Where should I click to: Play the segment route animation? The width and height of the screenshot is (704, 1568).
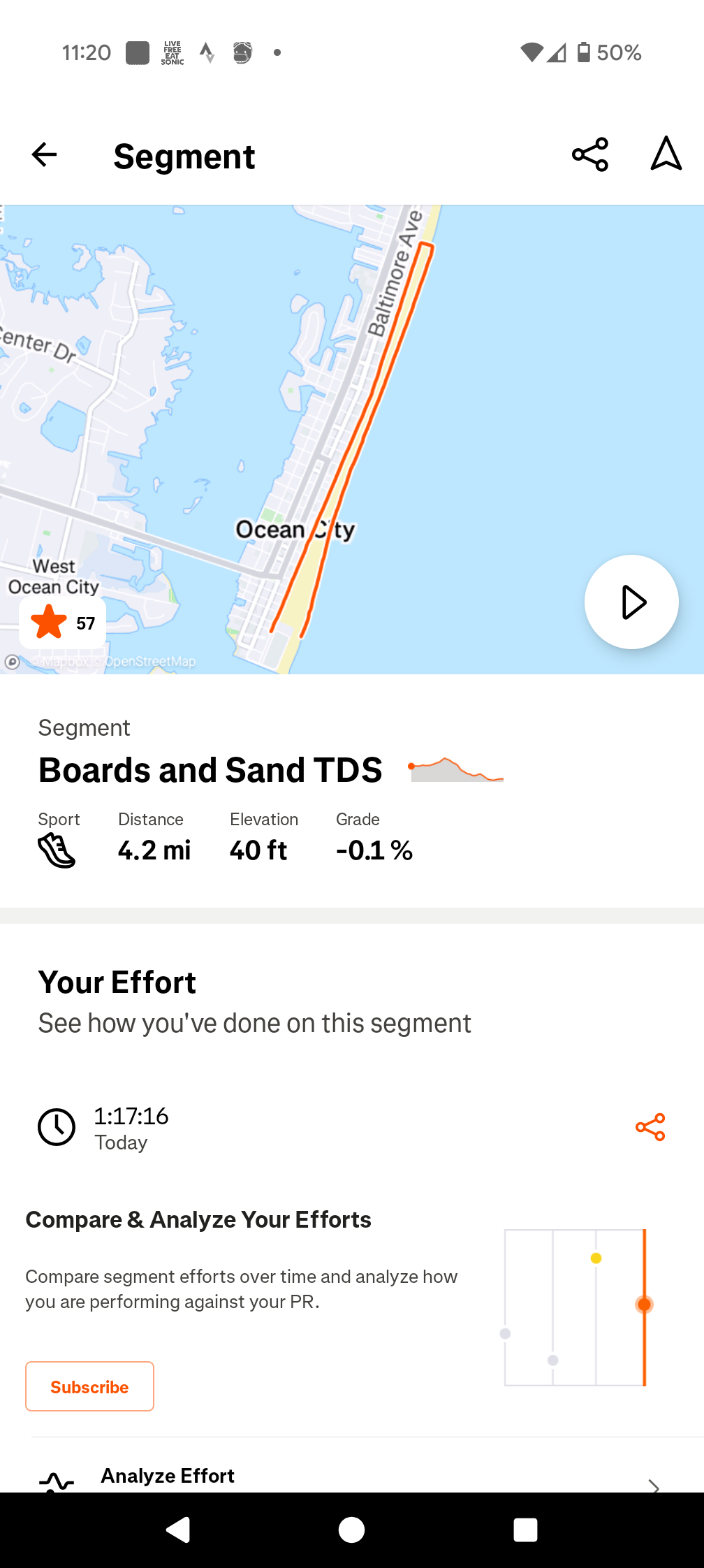coord(631,602)
